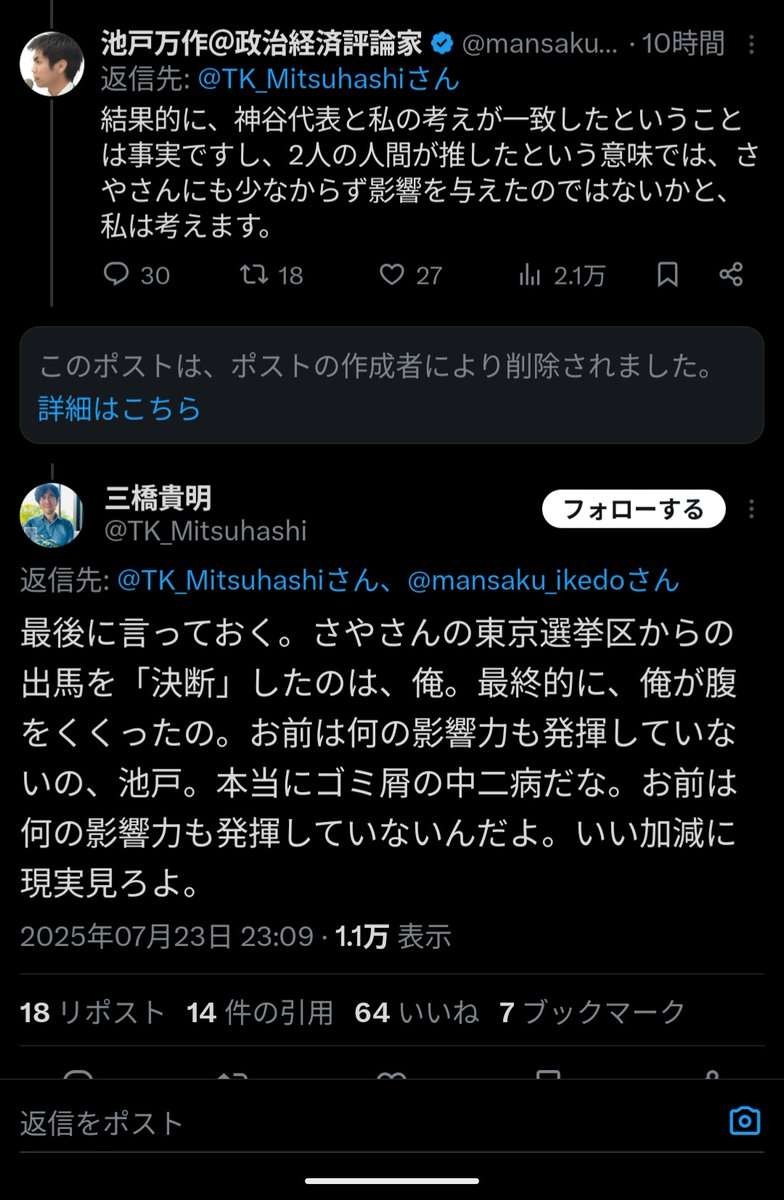Share 池戸万作's post

click(732, 276)
